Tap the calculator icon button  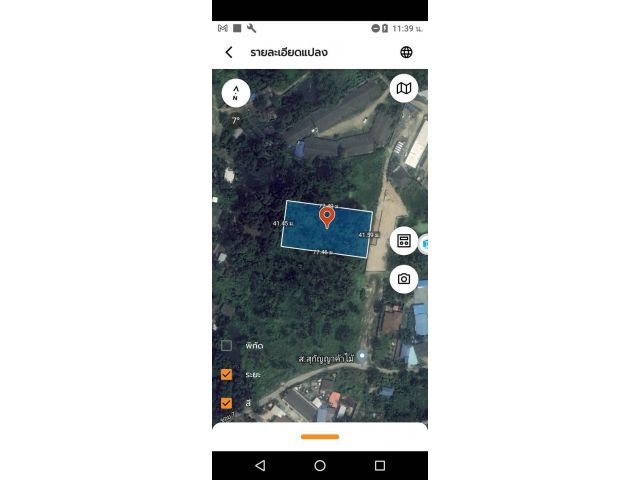click(x=404, y=241)
